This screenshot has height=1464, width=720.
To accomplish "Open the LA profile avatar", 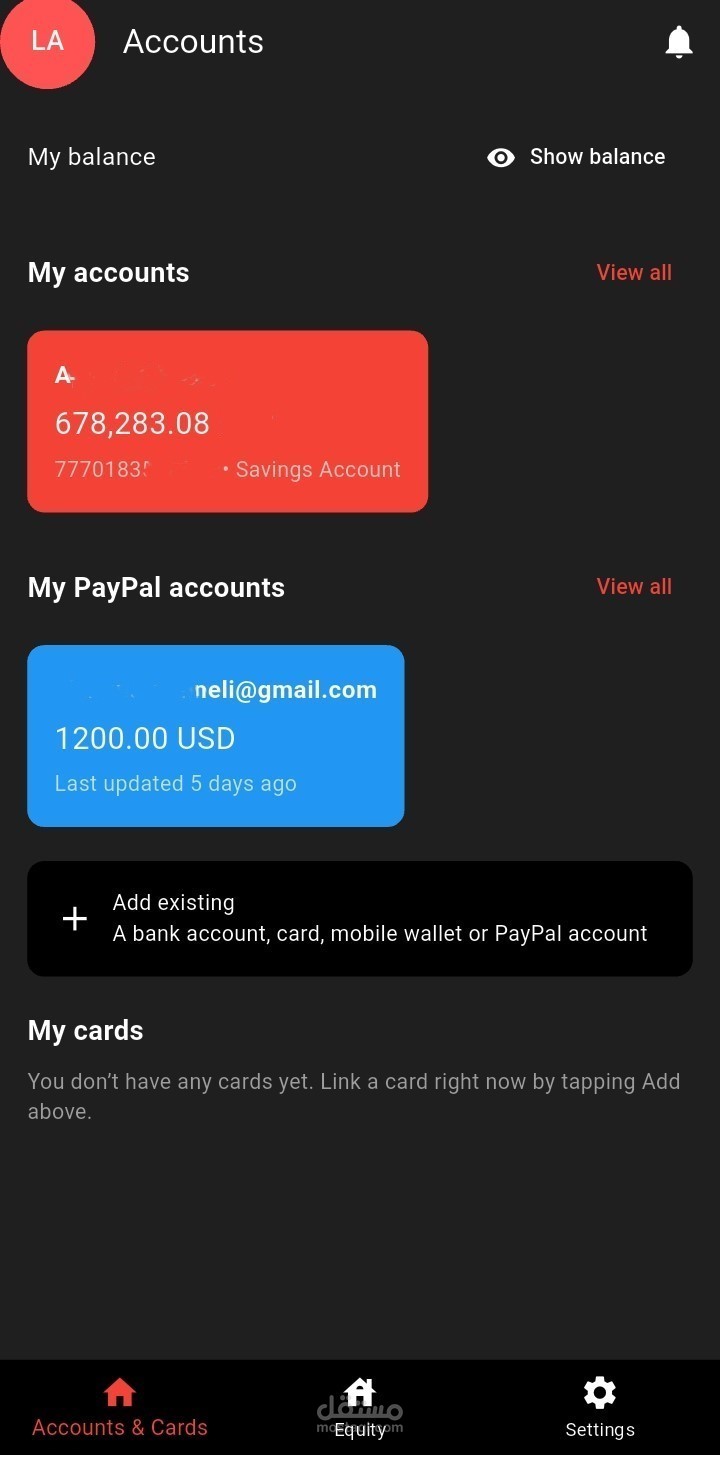I will point(47,41).
